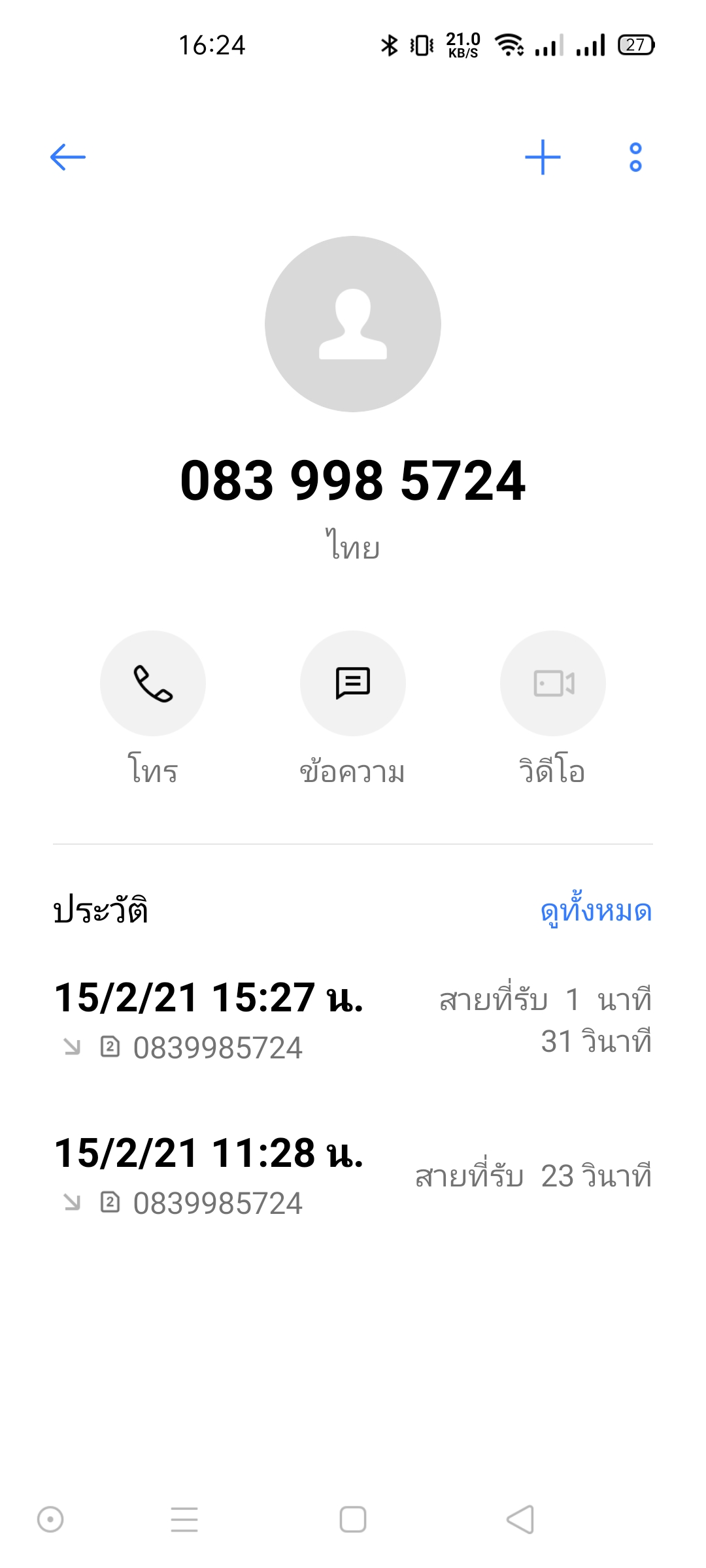Open the 11:28 call log entry
The height and width of the screenshot is (1568, 706).
353,1177
